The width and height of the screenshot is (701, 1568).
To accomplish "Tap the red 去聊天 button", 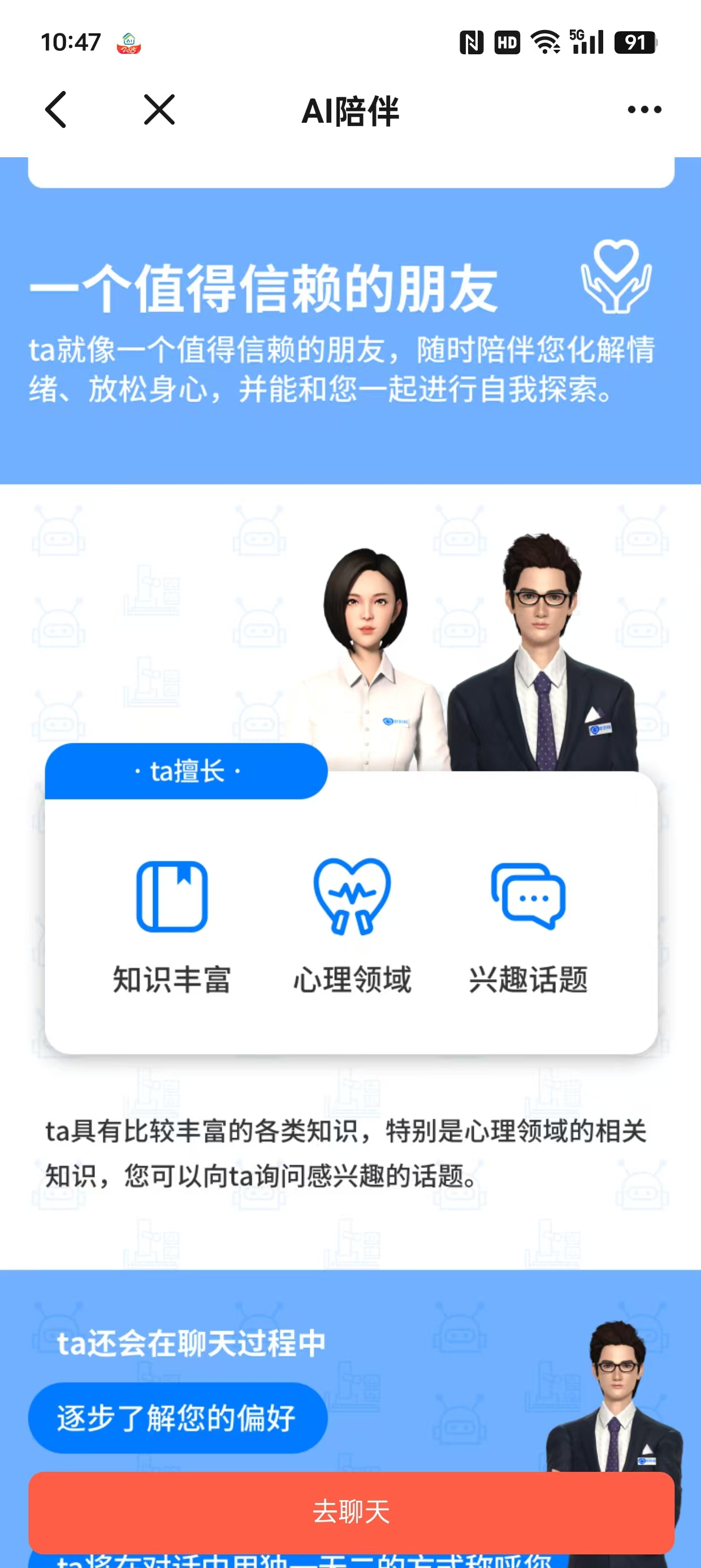I will 351,1511.
